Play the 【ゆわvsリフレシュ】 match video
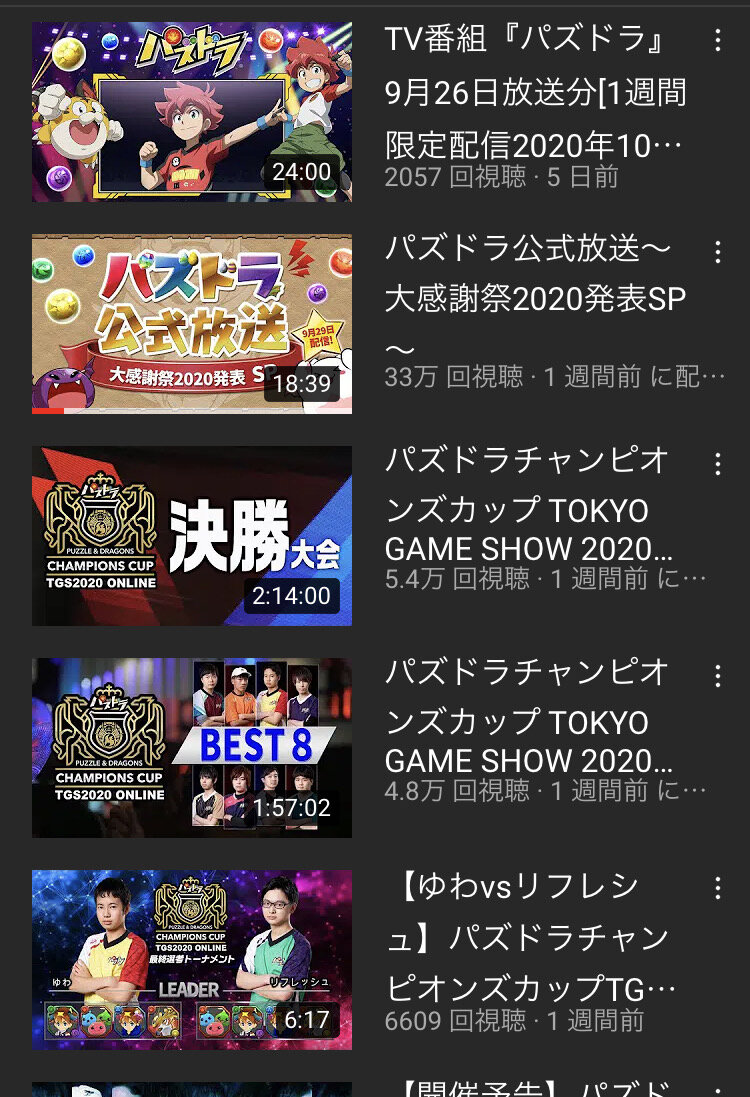Image resolution: width=750 pixels, height=1097 pixels. 192,960
